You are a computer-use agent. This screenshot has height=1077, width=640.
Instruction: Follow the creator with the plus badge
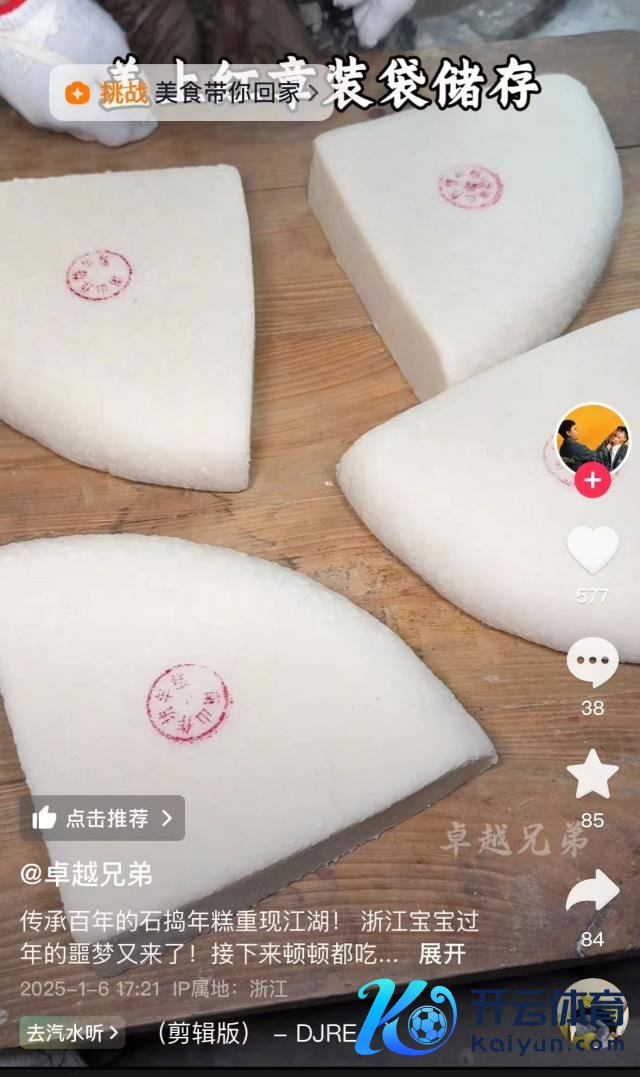tap(592, 480)
